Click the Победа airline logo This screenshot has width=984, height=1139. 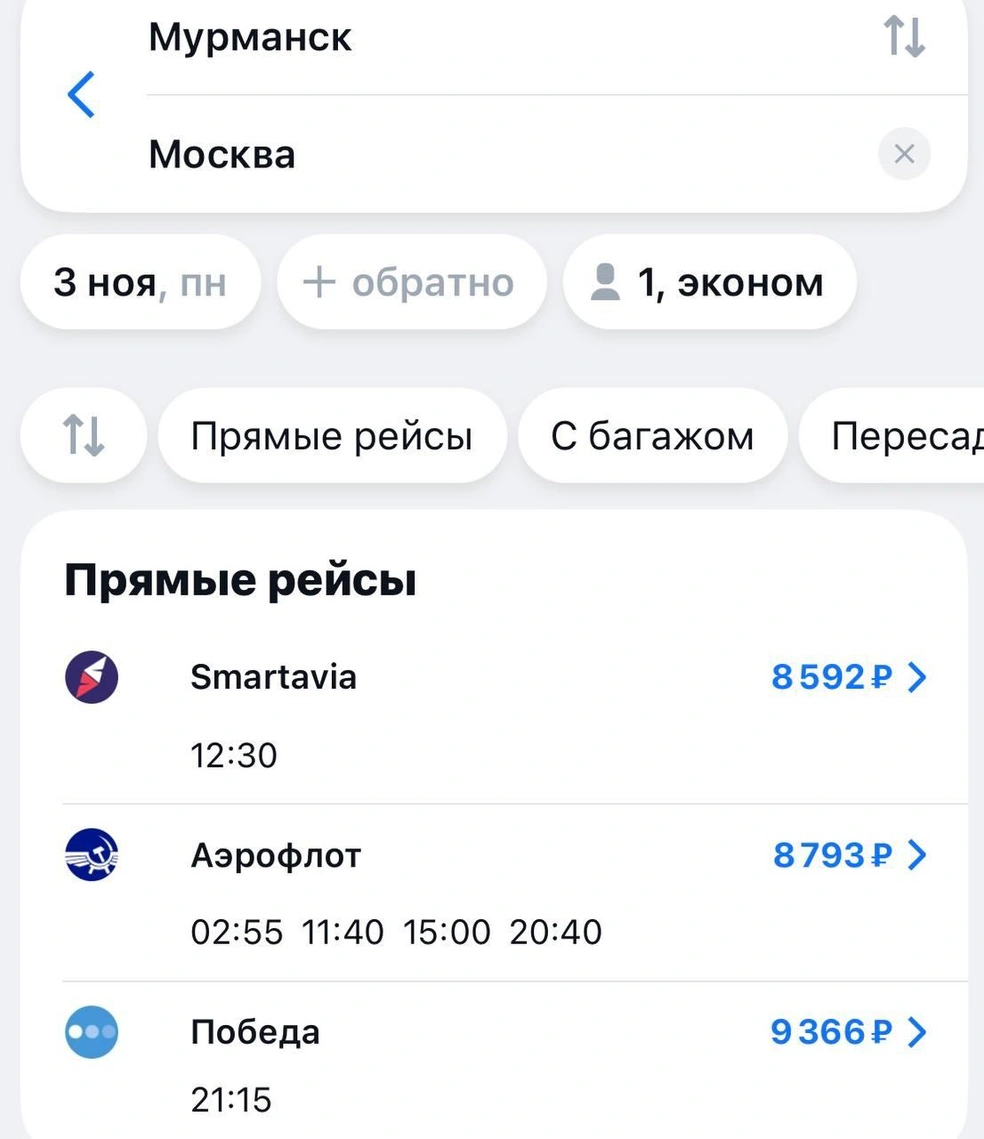coord(92,1032)
